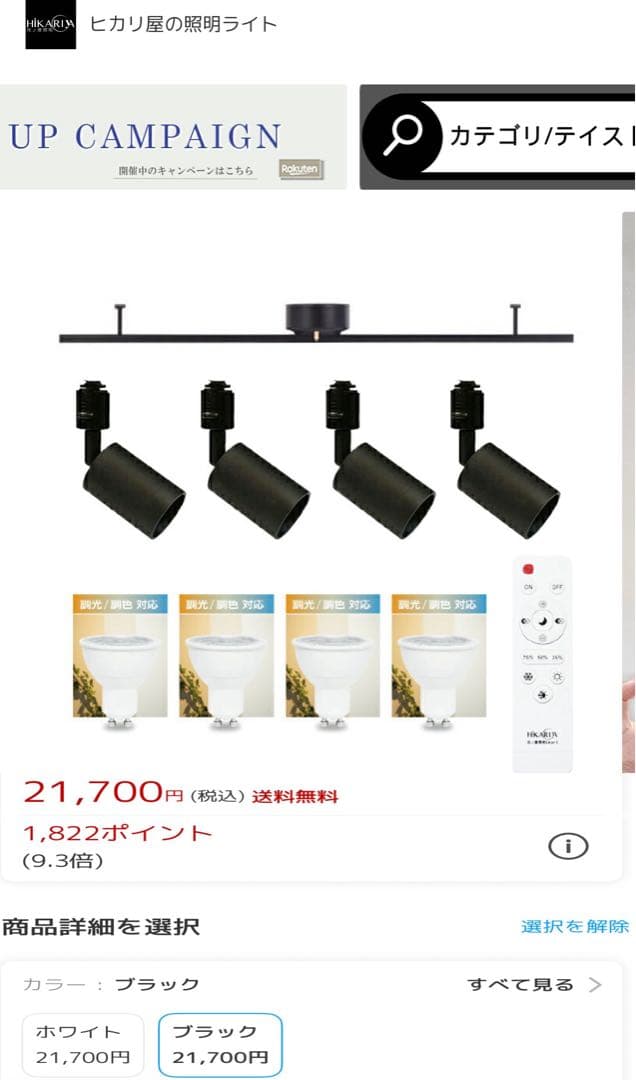Viewport: 636px width, 1080px height.
Task: Clear selection with 選択を解除
Action: point(575,926)
